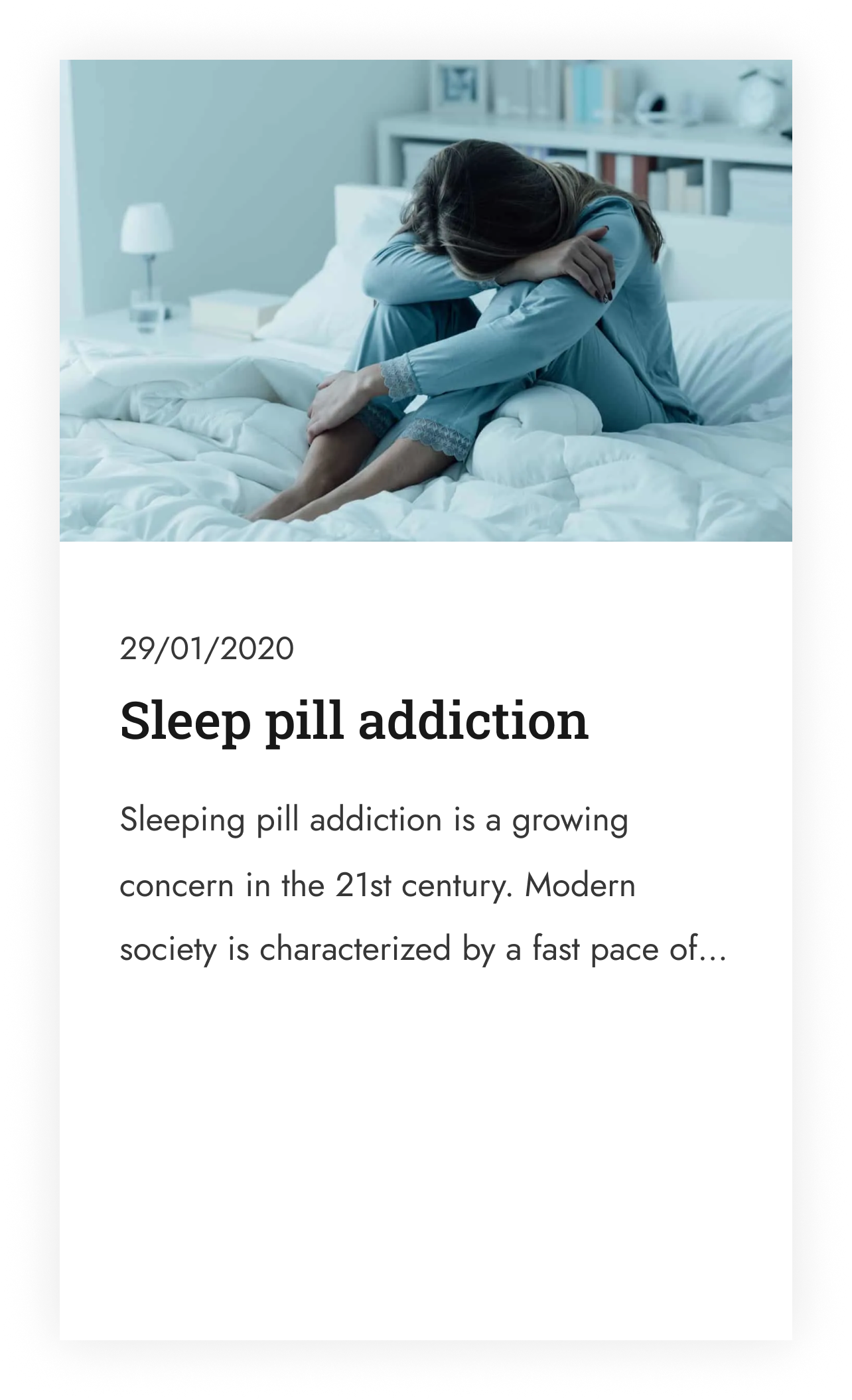Open the Sleep pill addiction article card
The width and height of the screenshot is (852, 1400).
coord(354,721)
